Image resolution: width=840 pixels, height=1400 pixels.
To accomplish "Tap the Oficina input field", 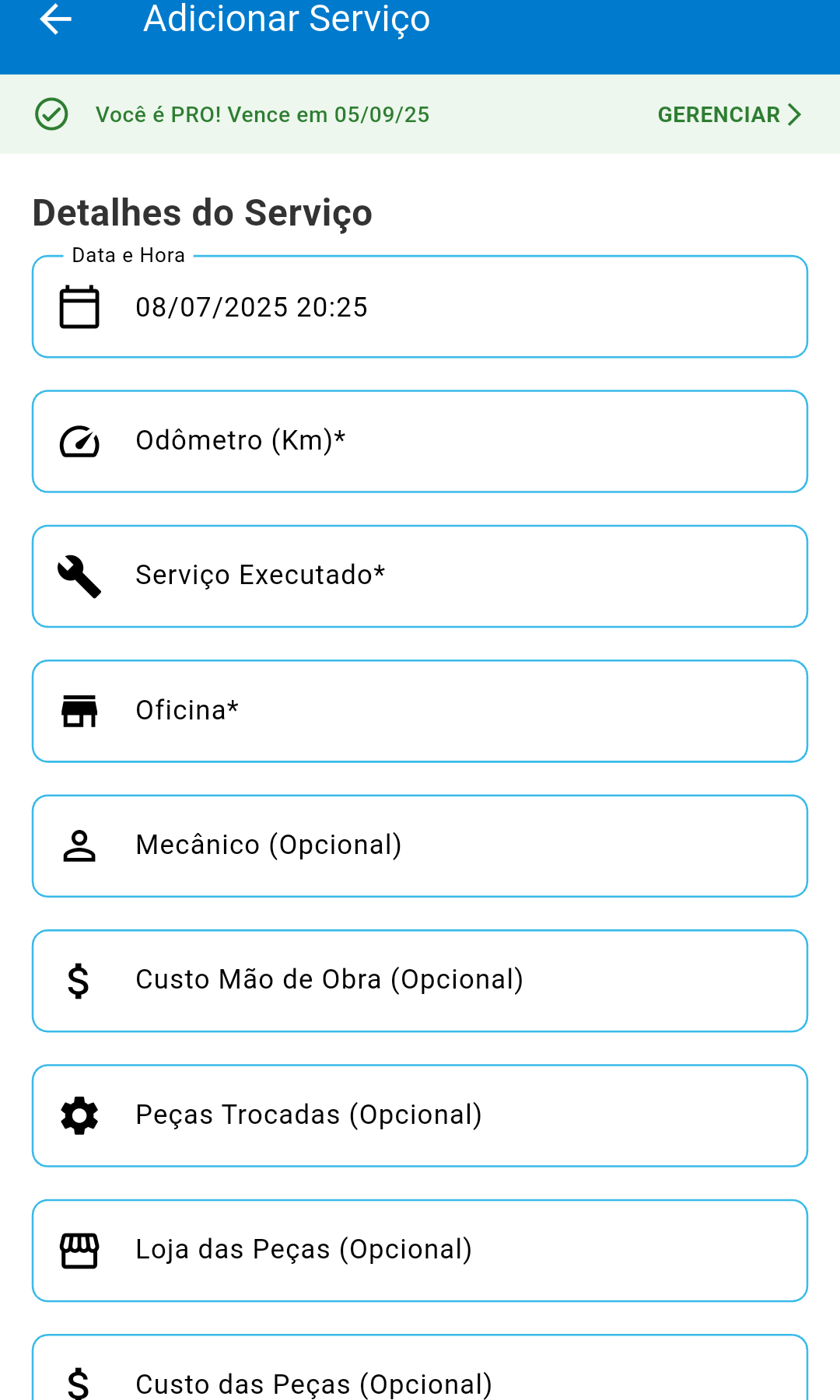I will point(420,710).
